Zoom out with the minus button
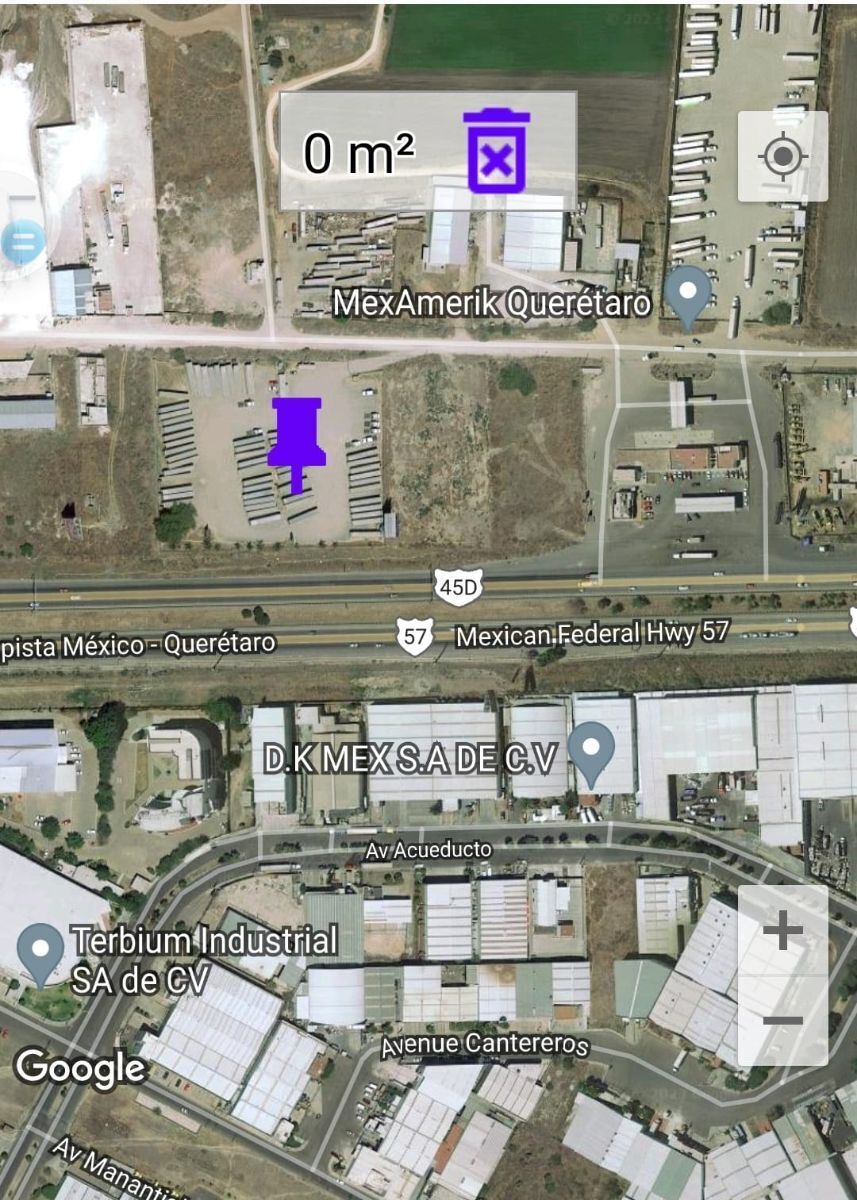 pos(782,1020)
